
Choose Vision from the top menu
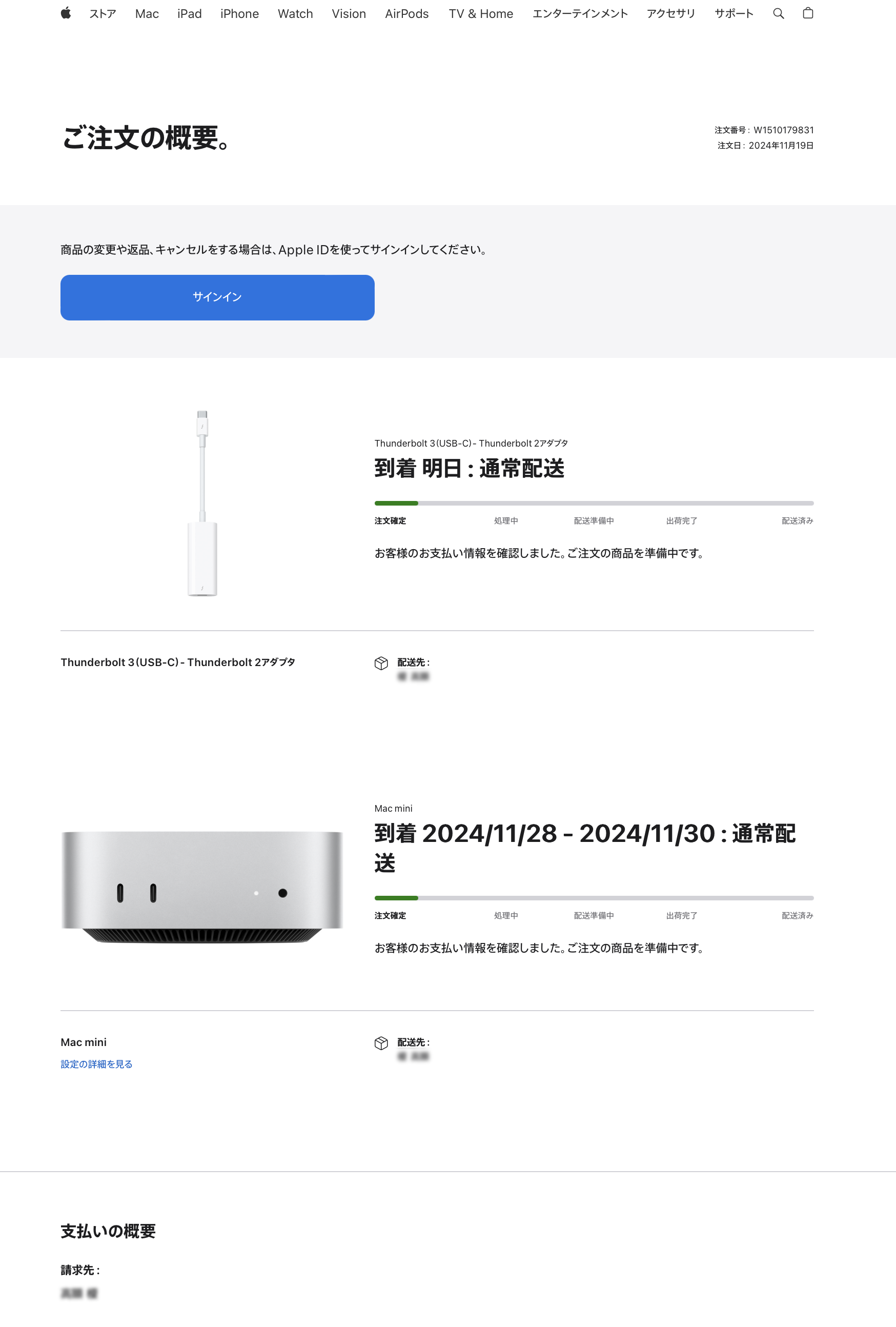click(349, 14)
